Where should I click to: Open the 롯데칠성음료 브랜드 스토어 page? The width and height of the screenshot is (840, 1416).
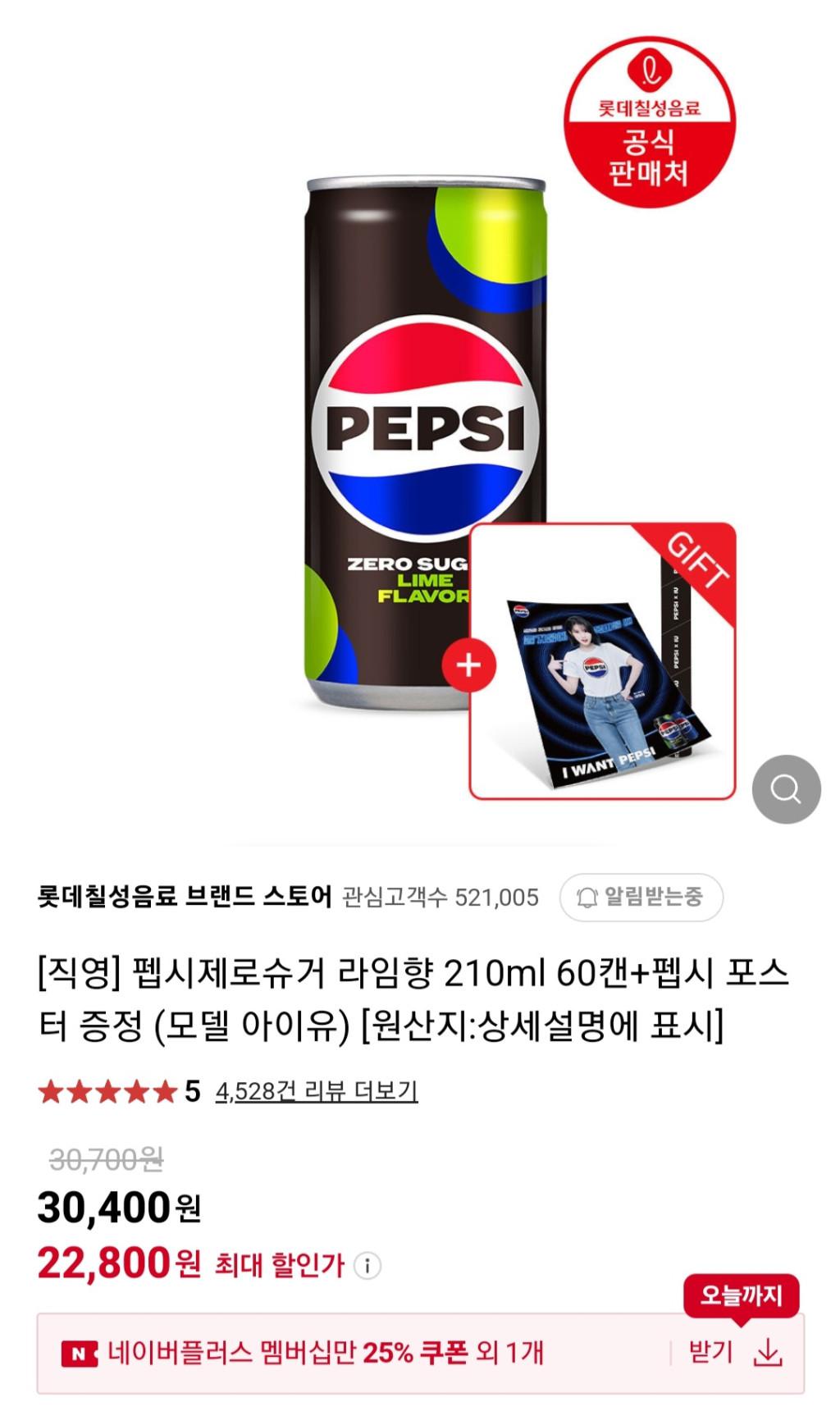pos(185,897)
